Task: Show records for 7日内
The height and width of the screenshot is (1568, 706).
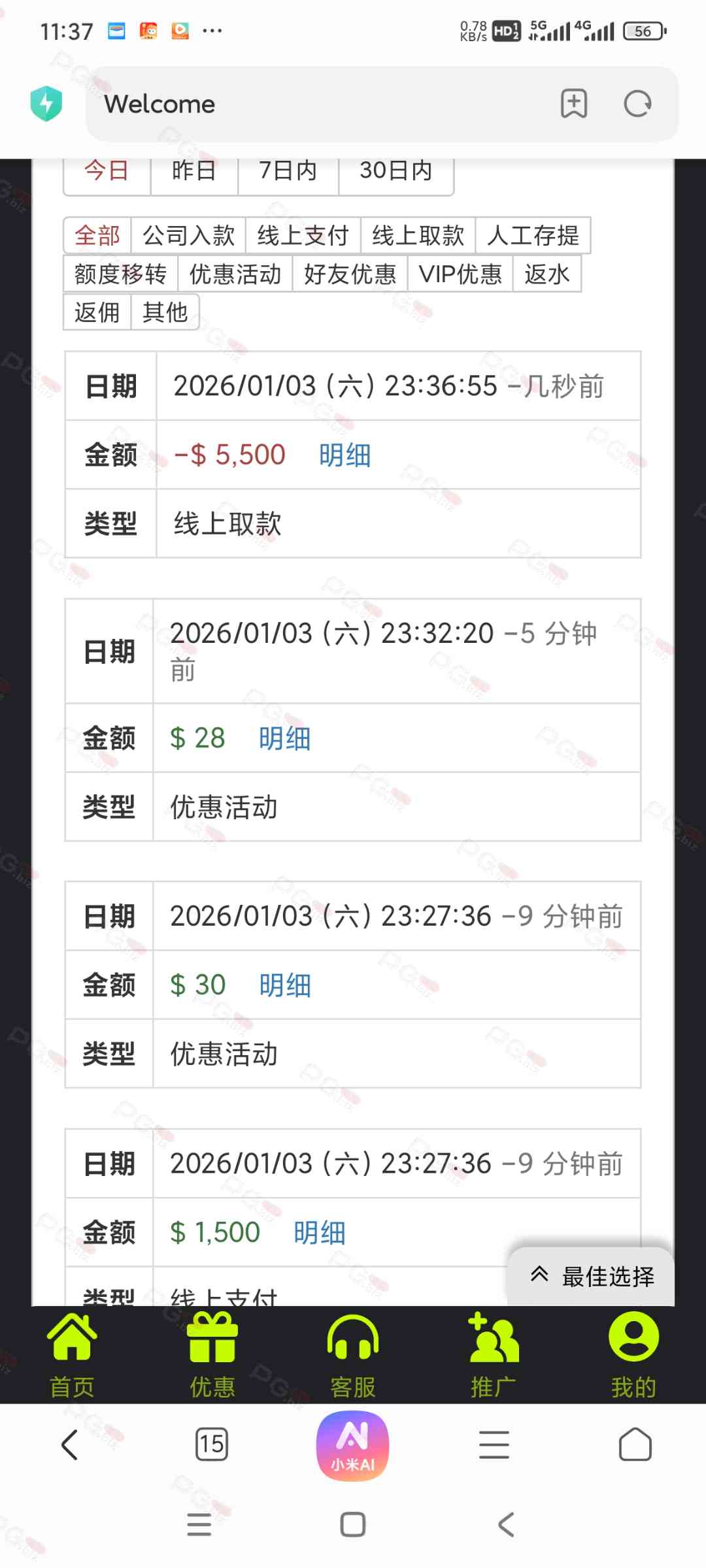Action: tap(288, 172)
